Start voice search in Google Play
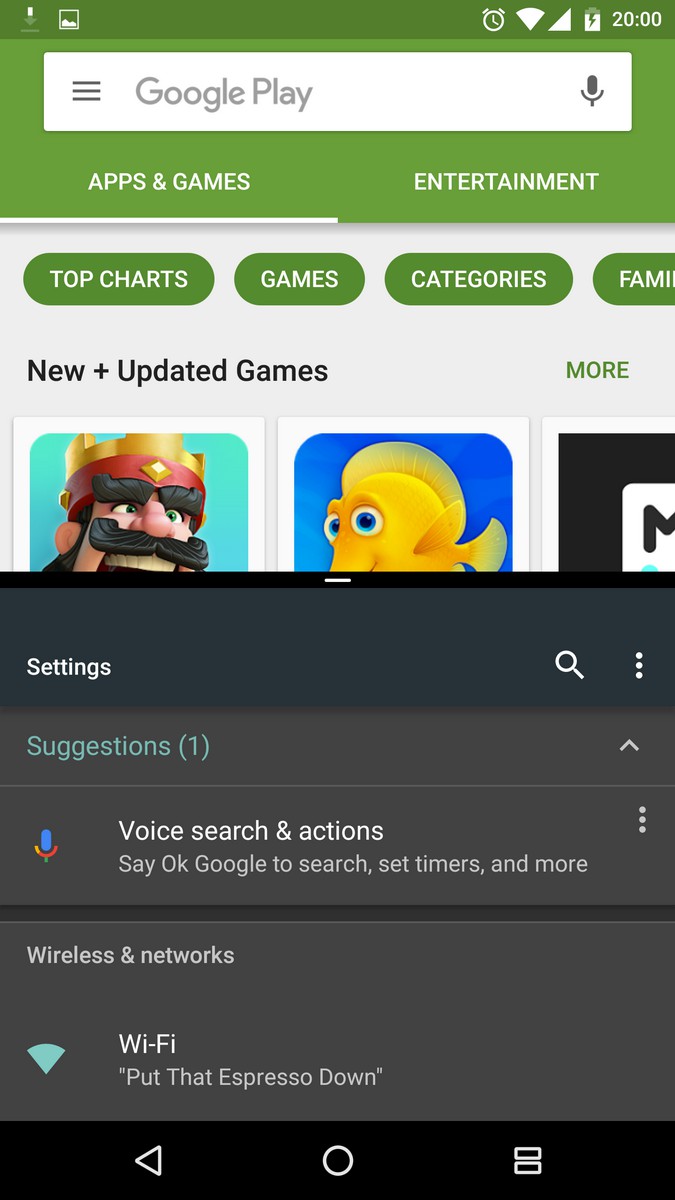675x1200 pixels. coord(592,92)
